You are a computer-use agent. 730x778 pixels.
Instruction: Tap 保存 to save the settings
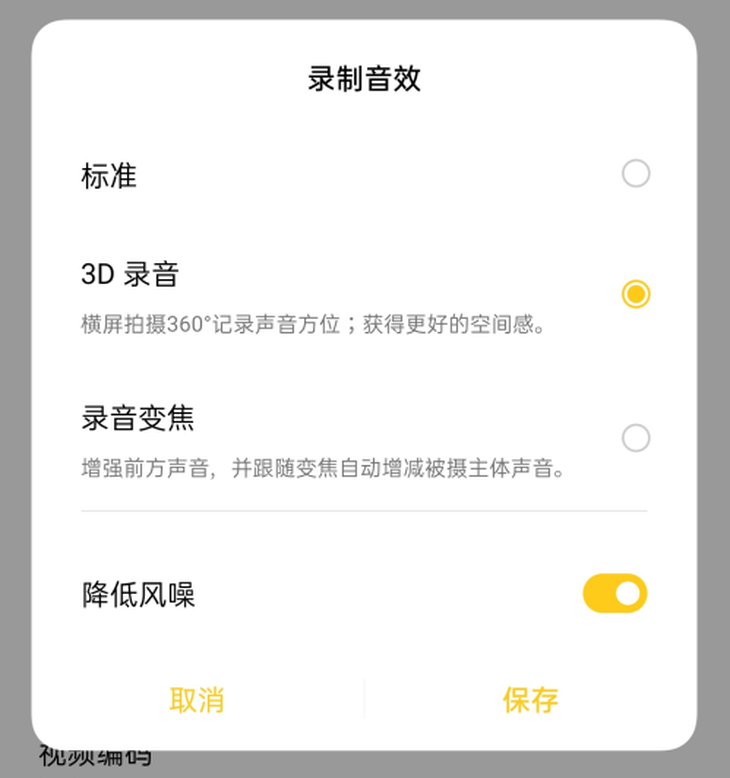530,700
